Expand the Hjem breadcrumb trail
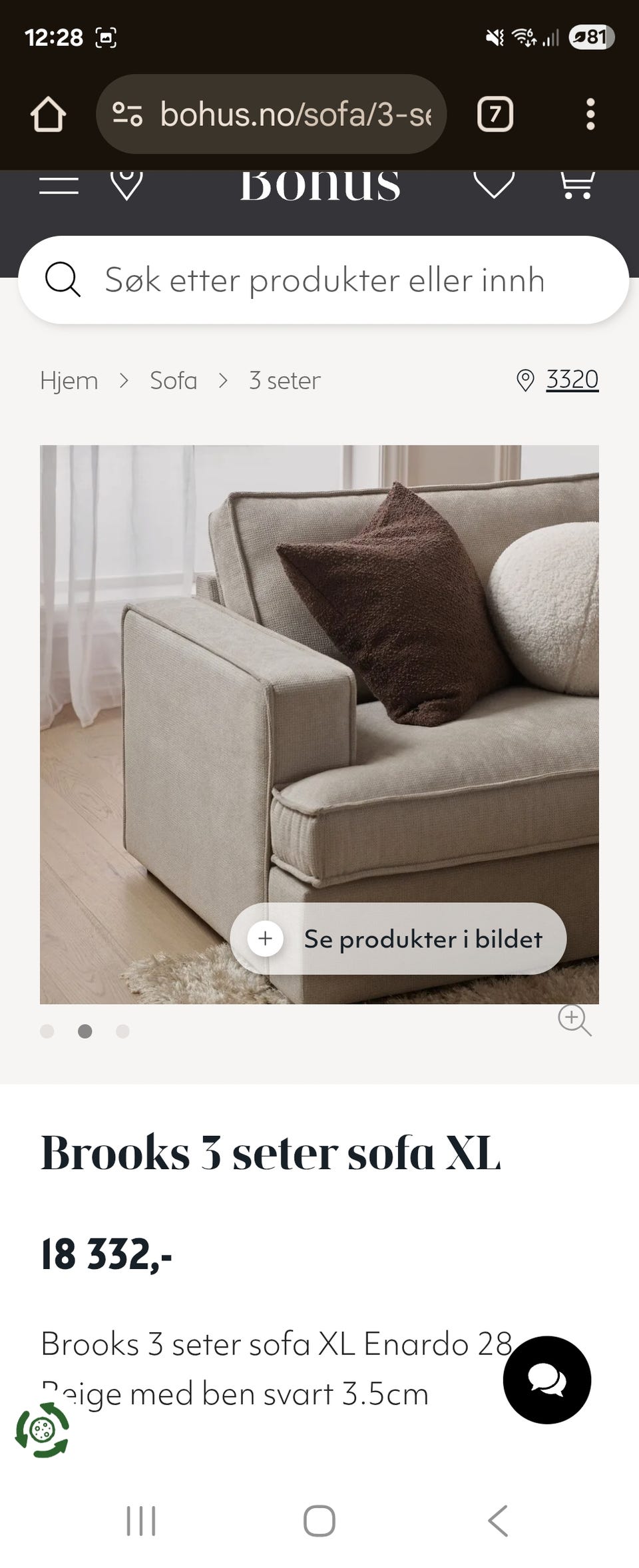 pyautogui.click(x=69, y=380)
